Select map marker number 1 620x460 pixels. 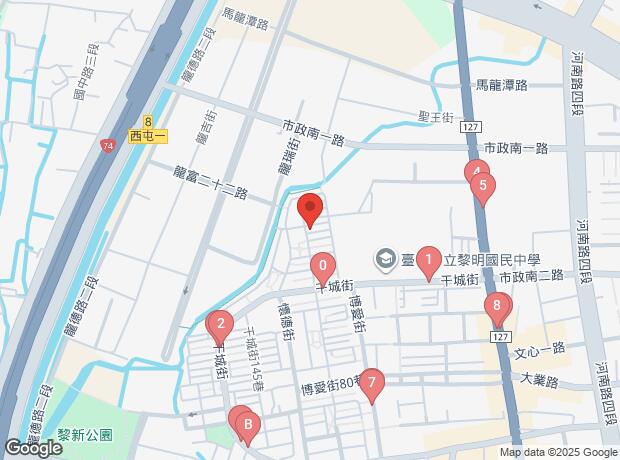click(428, 262)
